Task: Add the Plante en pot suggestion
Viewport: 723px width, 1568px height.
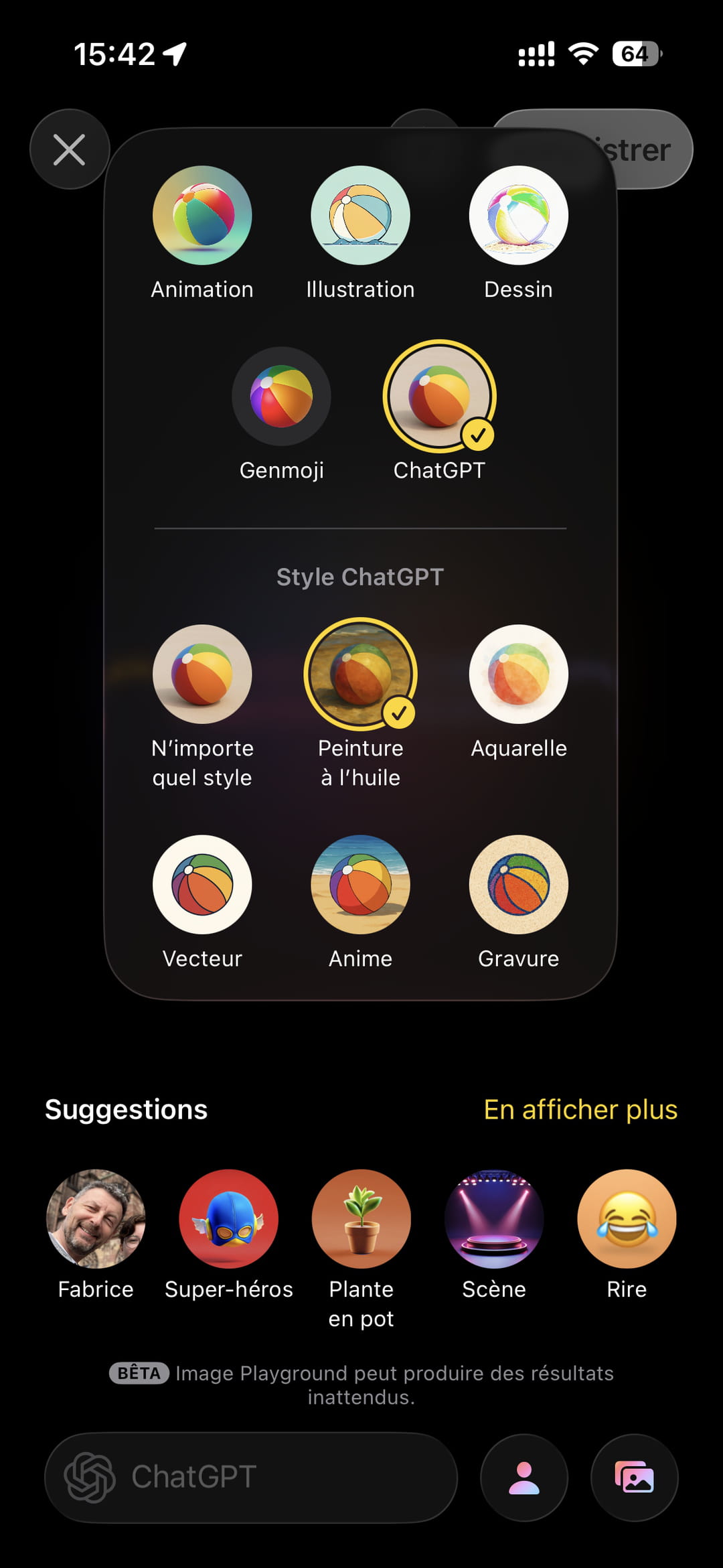Action: tap(361, 1219)
